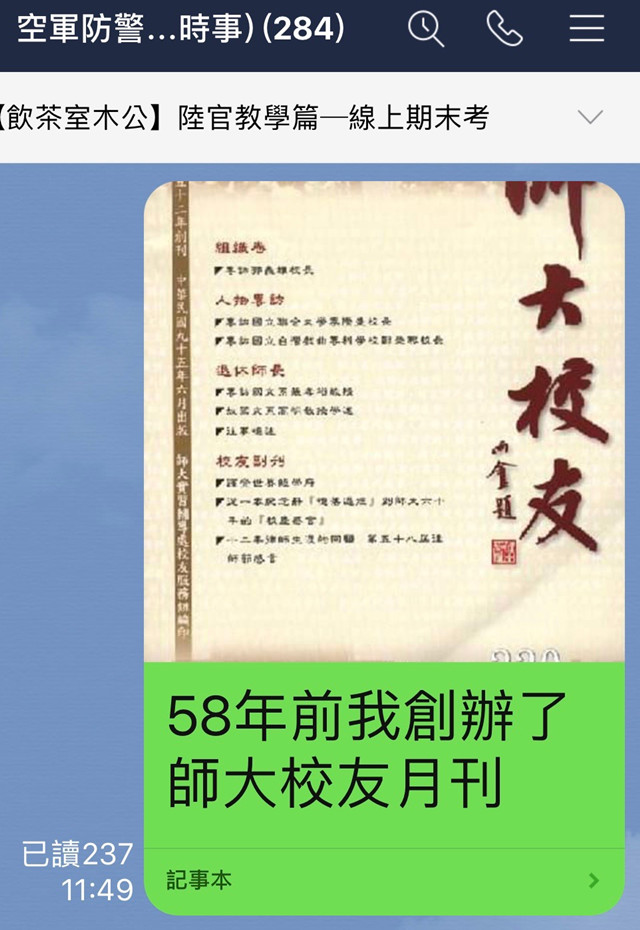Screen dimensions: 640x930
Task: Open the 記事本 note link
Action: [x=384, y=880]
